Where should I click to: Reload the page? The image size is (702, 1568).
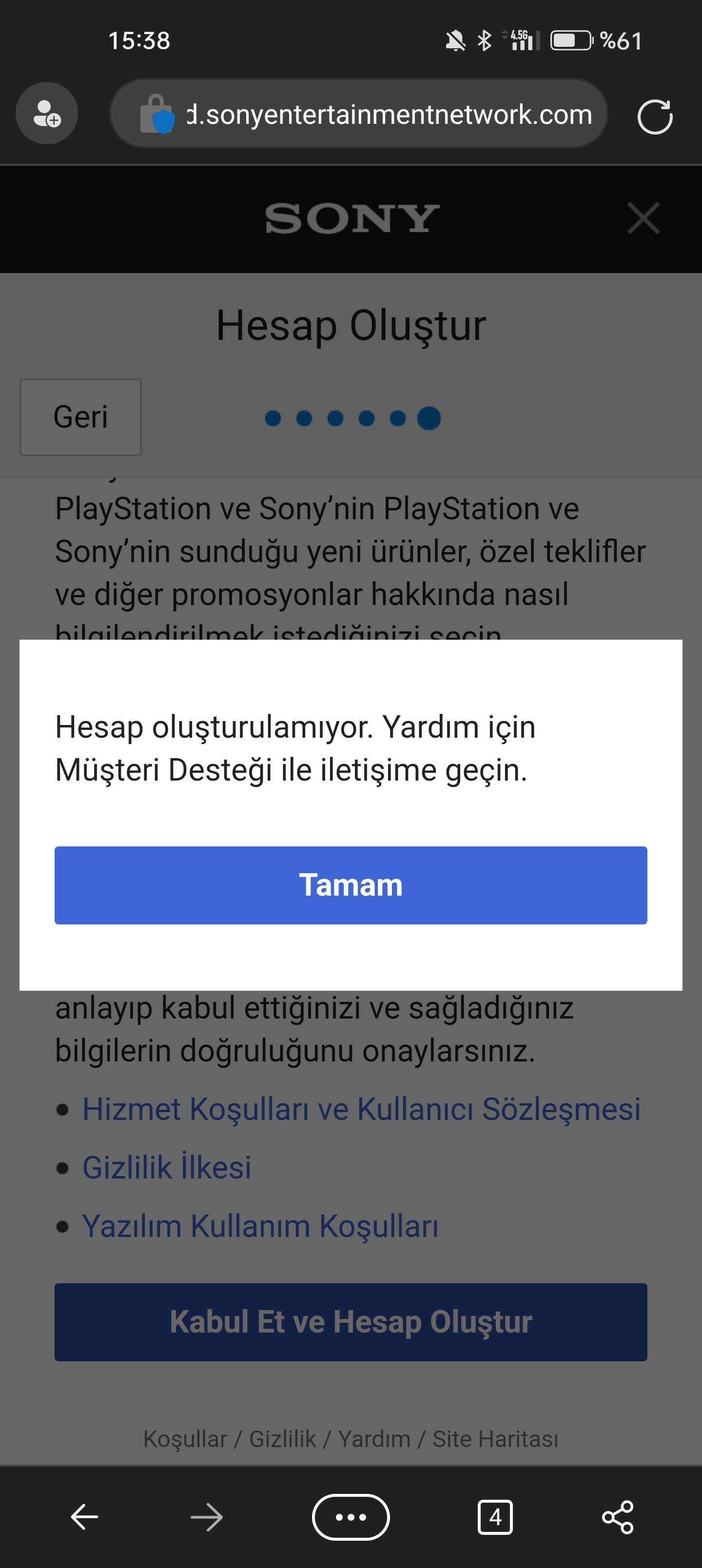click(x=655, y=116)
